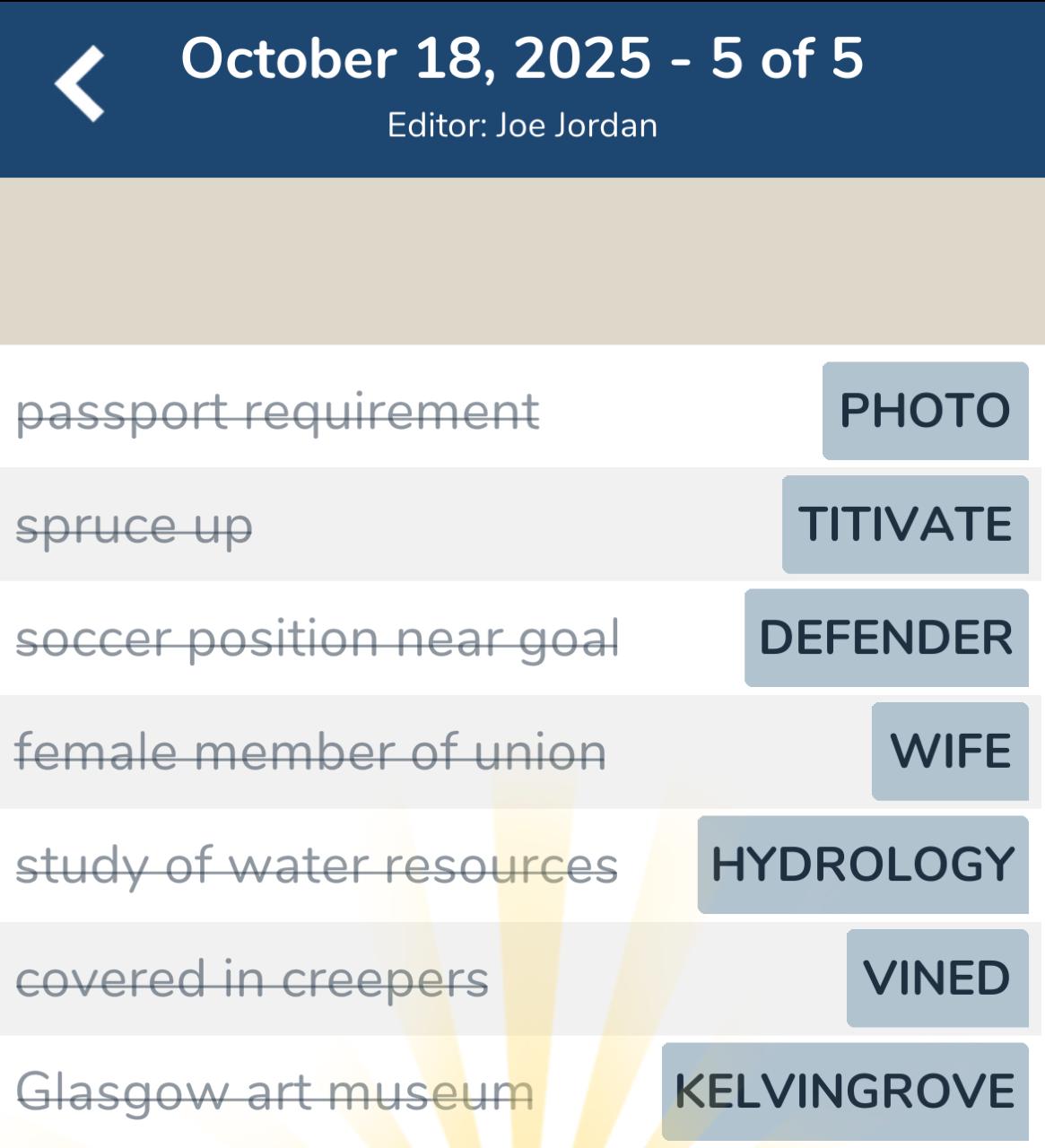
Task: Tap the 'October 18, 2025 - 5 of 5' title
Action: (522, 58)
